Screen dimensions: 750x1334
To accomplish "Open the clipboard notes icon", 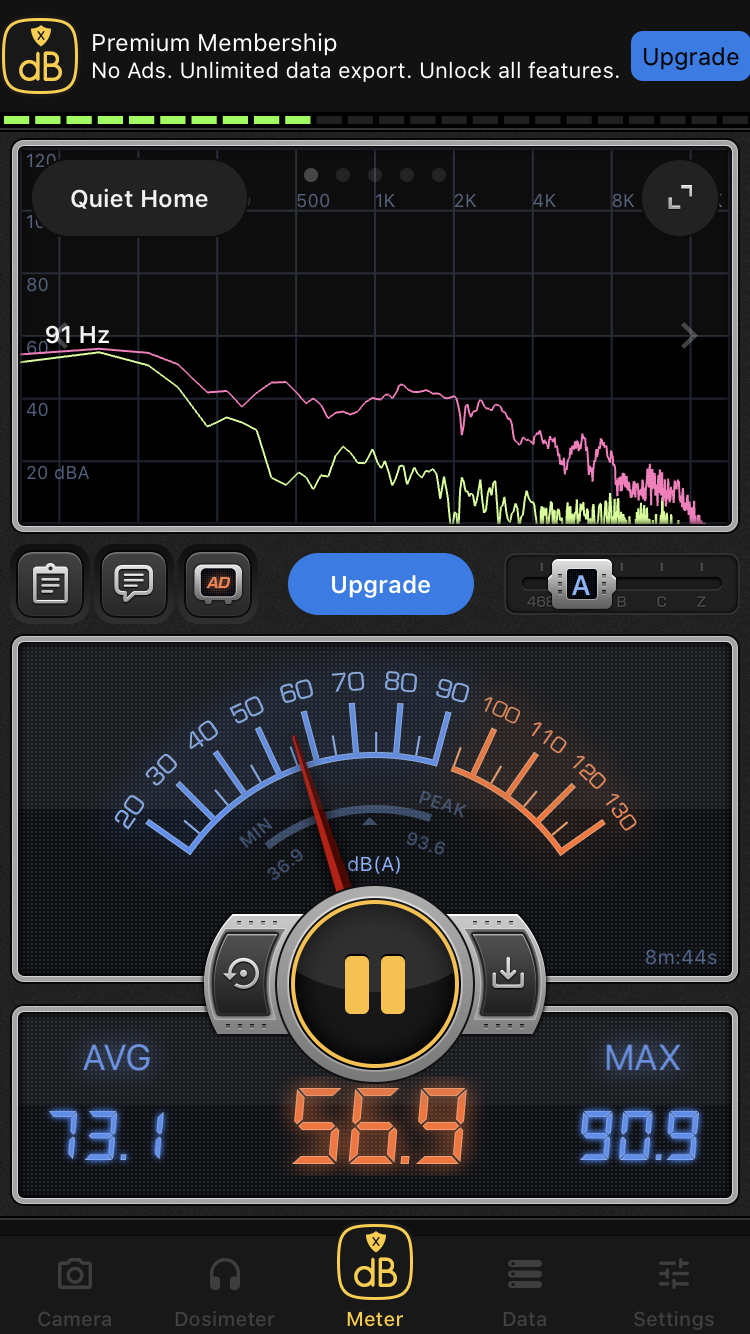I will [x=50, y=583].
